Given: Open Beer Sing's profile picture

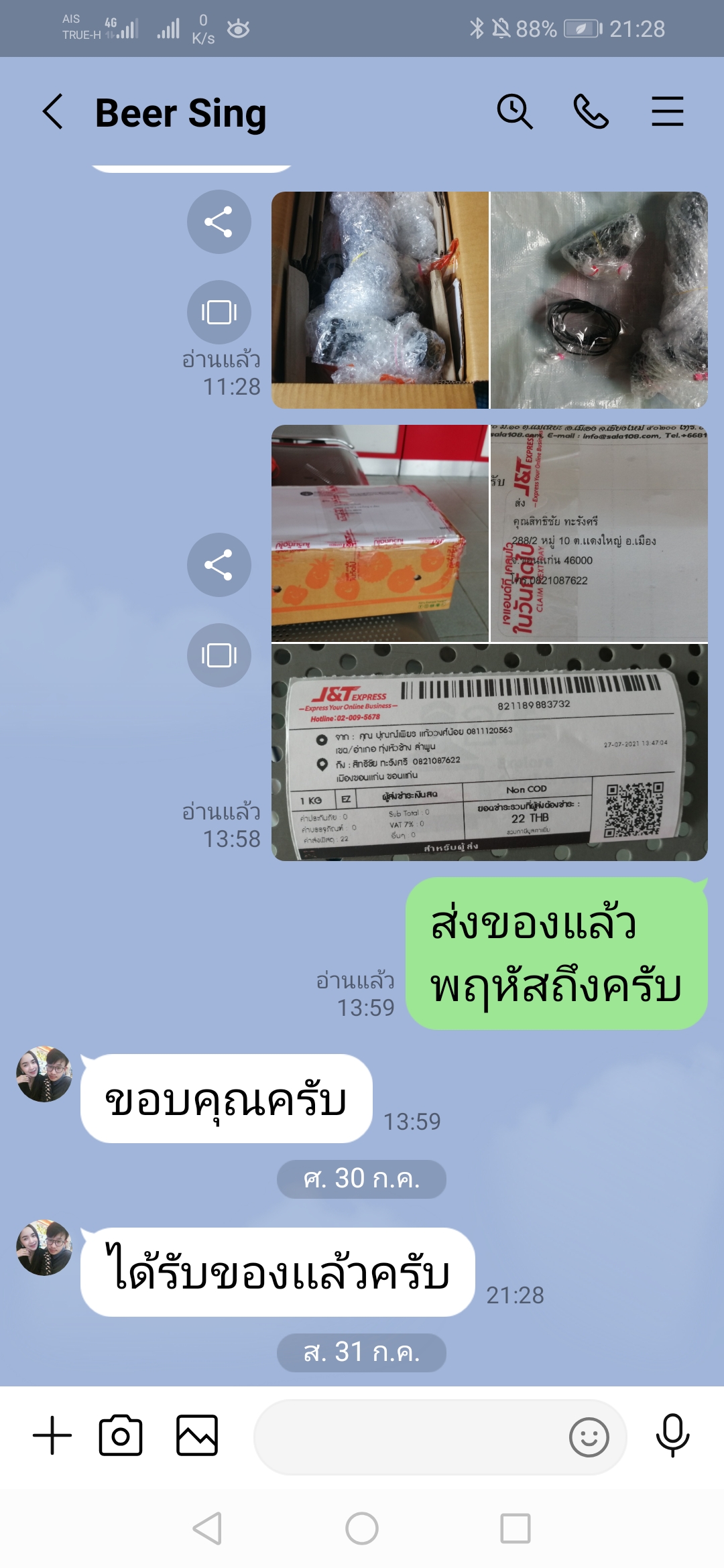Looking at the screenshot, I should pos(44,1074).
